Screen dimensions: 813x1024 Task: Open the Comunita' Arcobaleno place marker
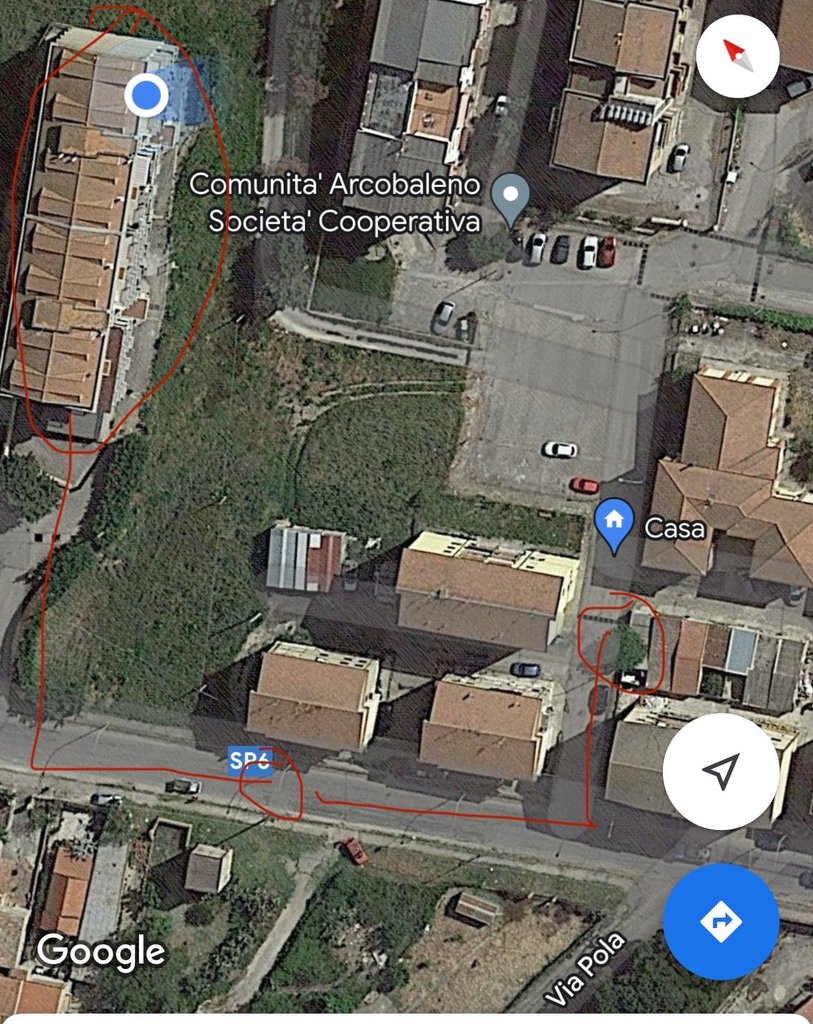click(x=512, y=196)
